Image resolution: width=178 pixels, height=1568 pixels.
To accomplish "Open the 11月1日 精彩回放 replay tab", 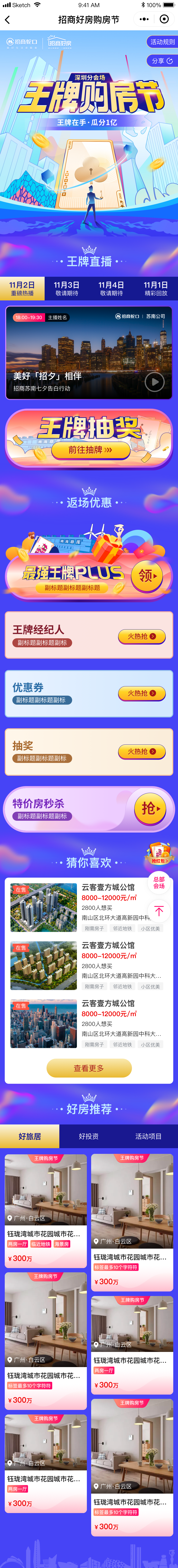I will click(155, 288).
